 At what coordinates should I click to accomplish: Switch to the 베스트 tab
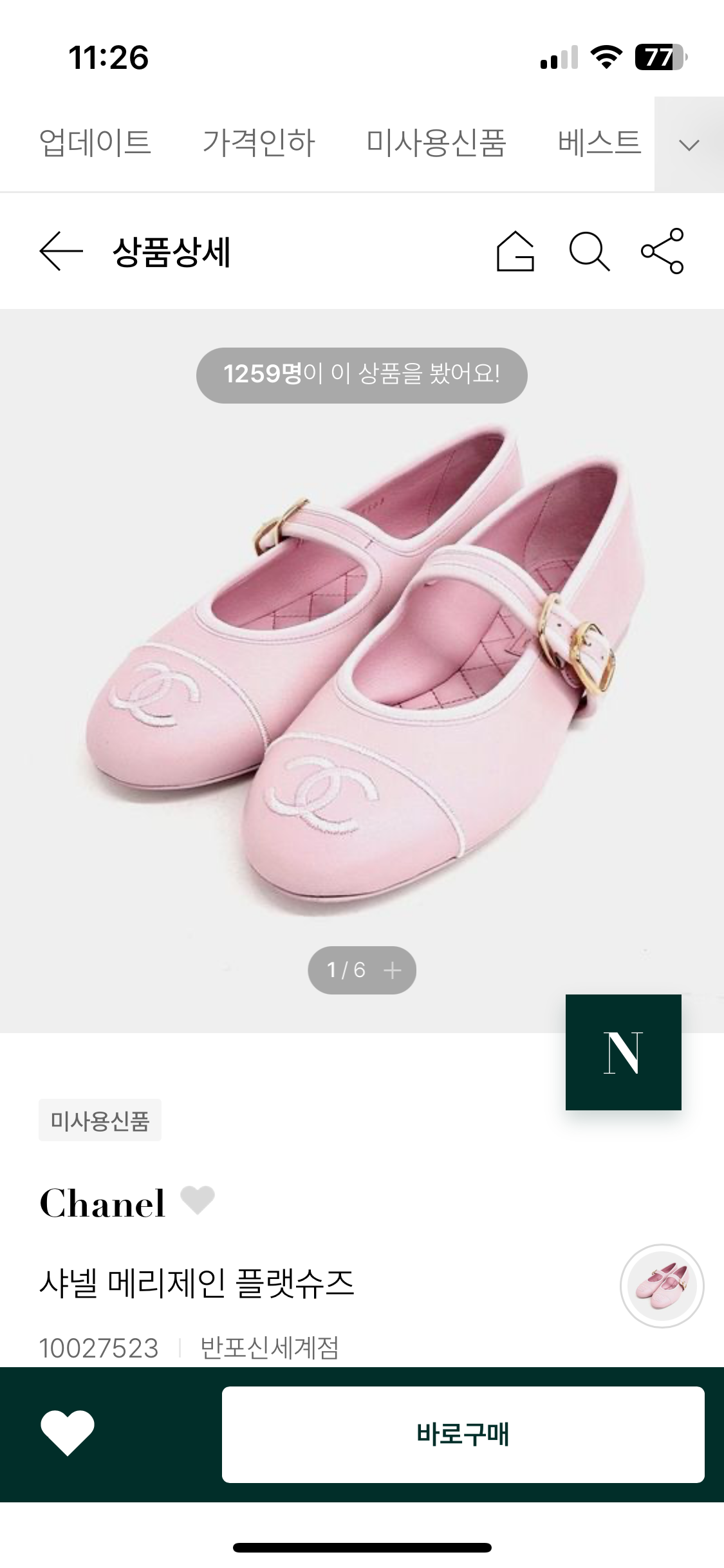coord(599,143)
